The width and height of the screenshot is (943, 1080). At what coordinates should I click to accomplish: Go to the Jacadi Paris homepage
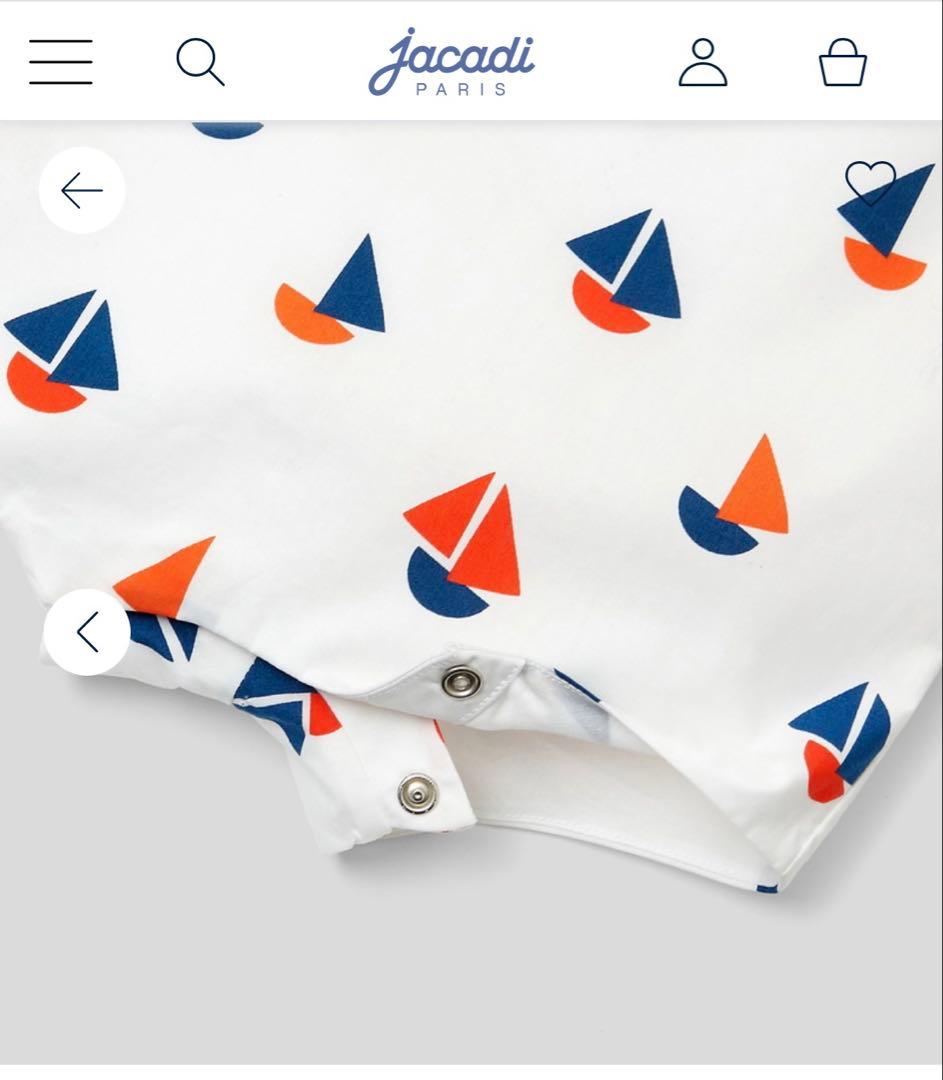click(452, 62)
